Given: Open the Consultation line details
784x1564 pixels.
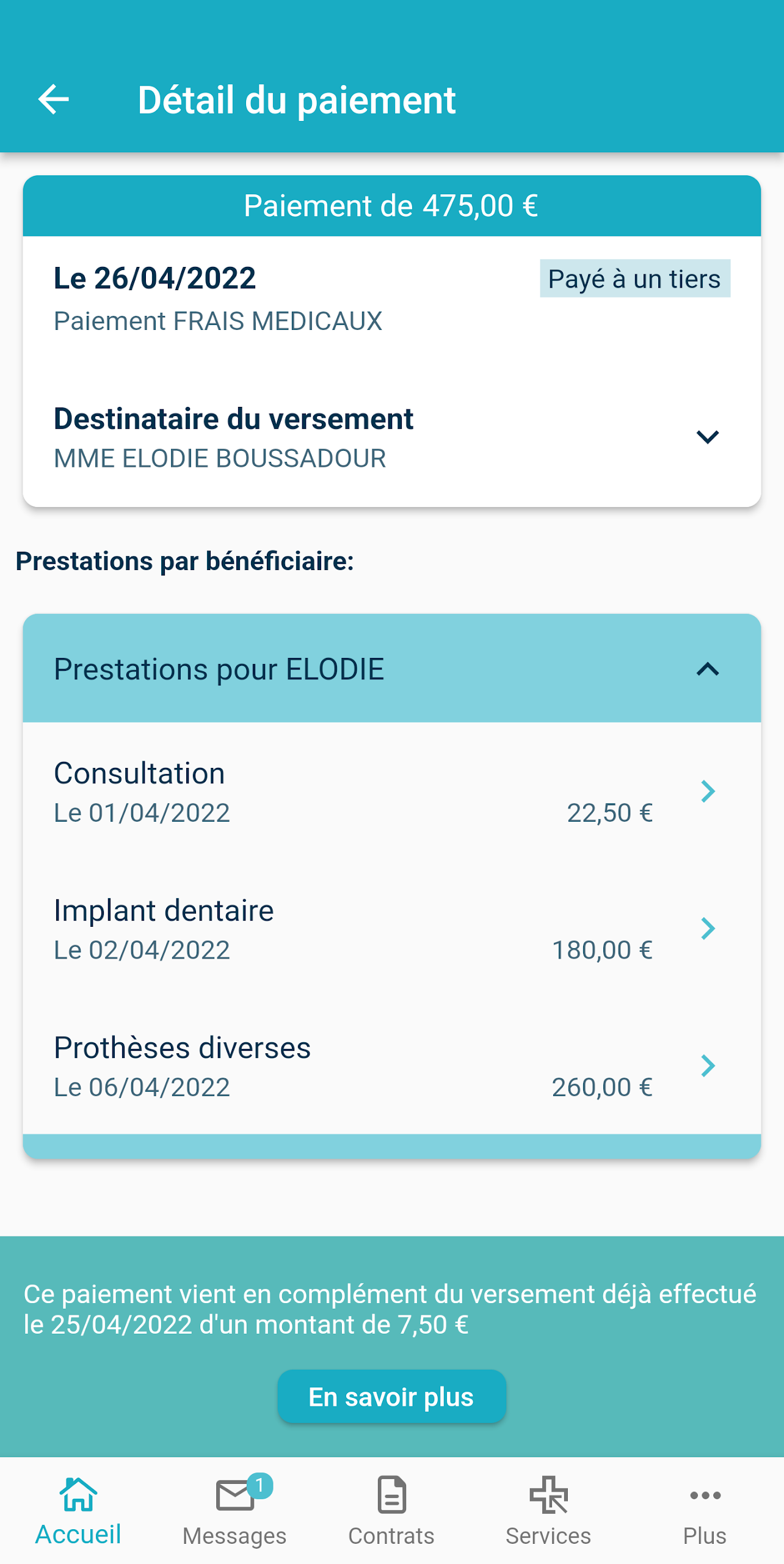Looking at the screenshot, I should (x=391, y=792).
